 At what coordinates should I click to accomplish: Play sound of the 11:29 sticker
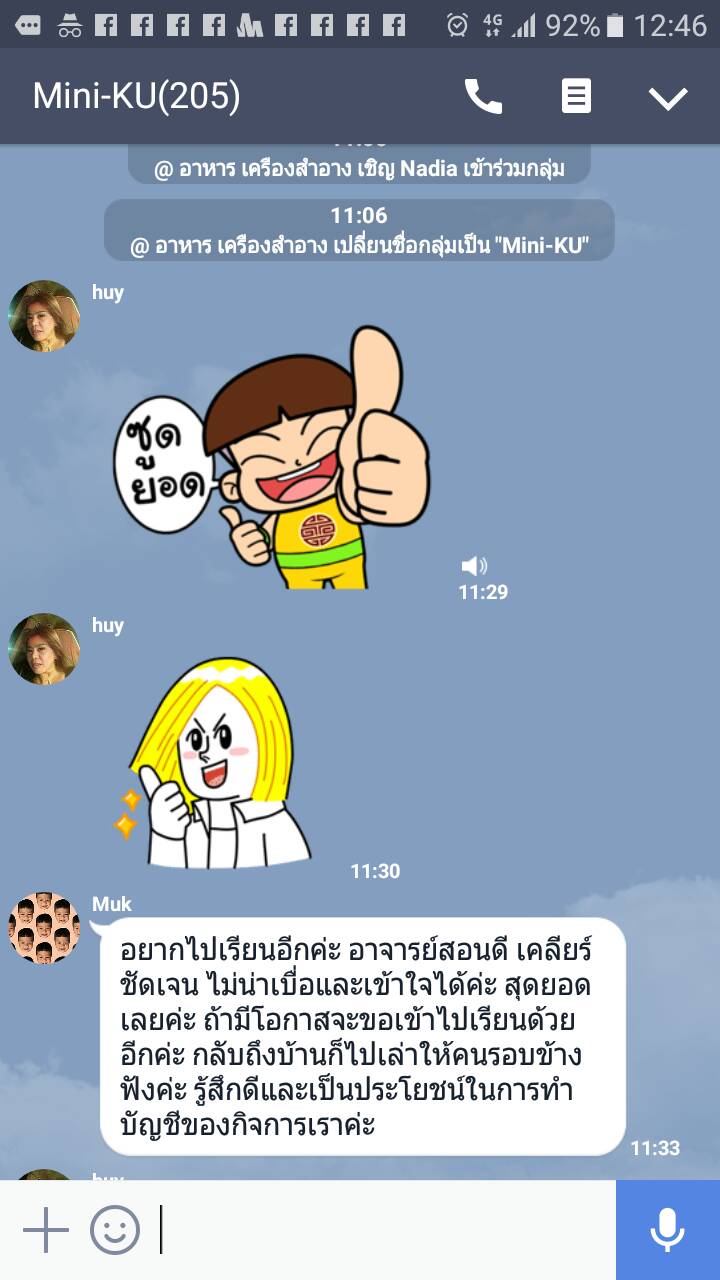tap(474, 566)
